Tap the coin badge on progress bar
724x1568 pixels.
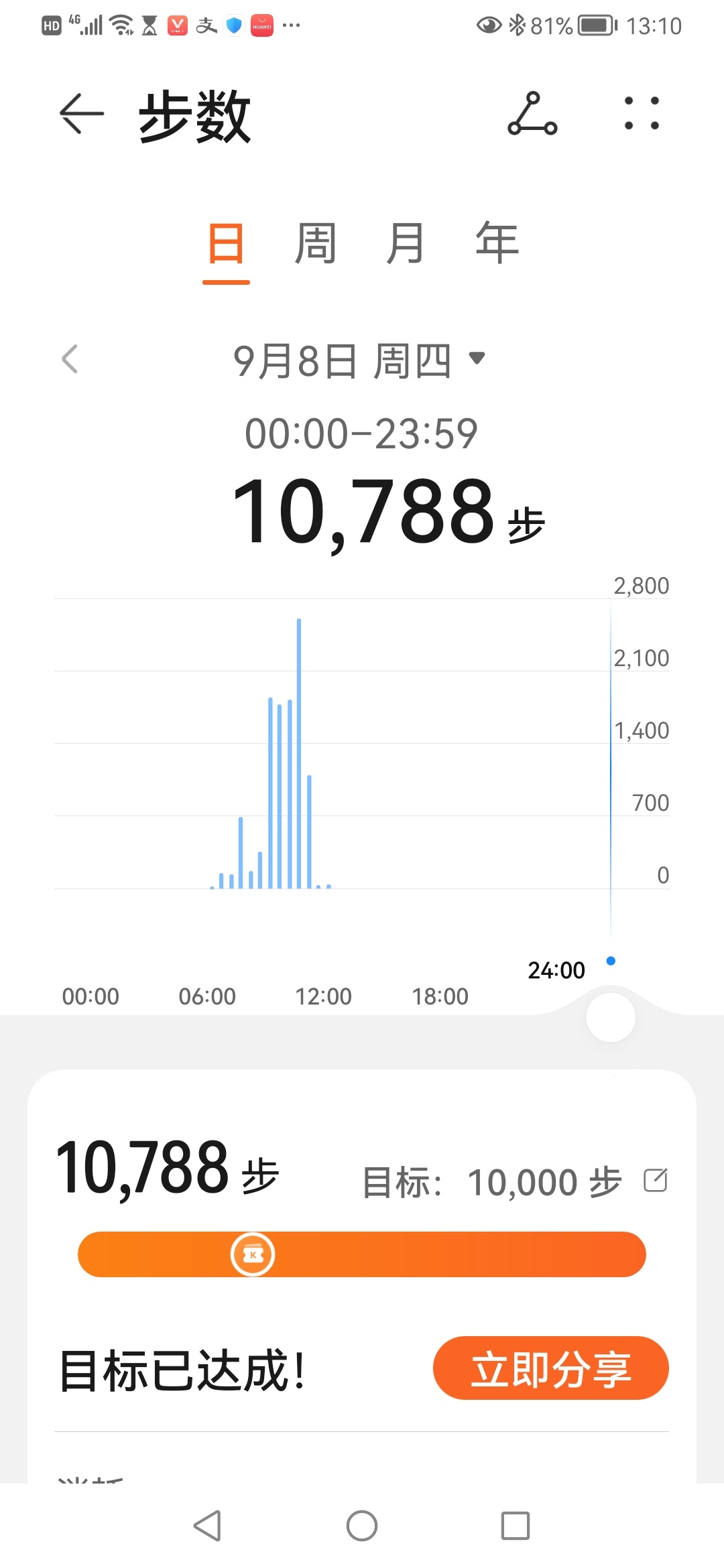coord(253,1254)
